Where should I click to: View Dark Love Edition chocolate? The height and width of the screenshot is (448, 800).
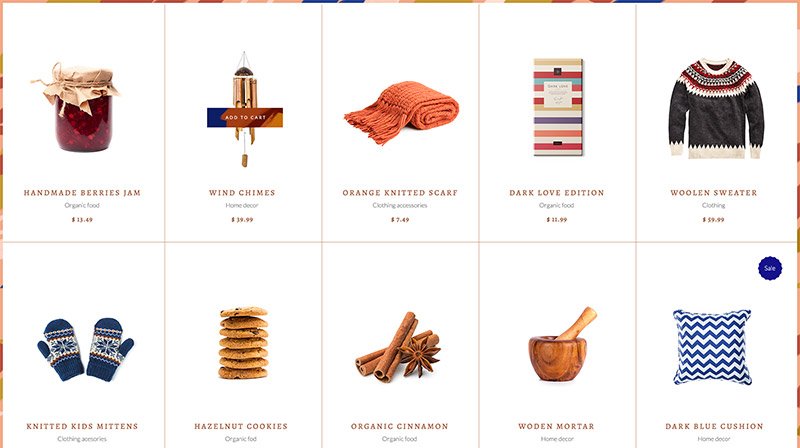(557, 193)
